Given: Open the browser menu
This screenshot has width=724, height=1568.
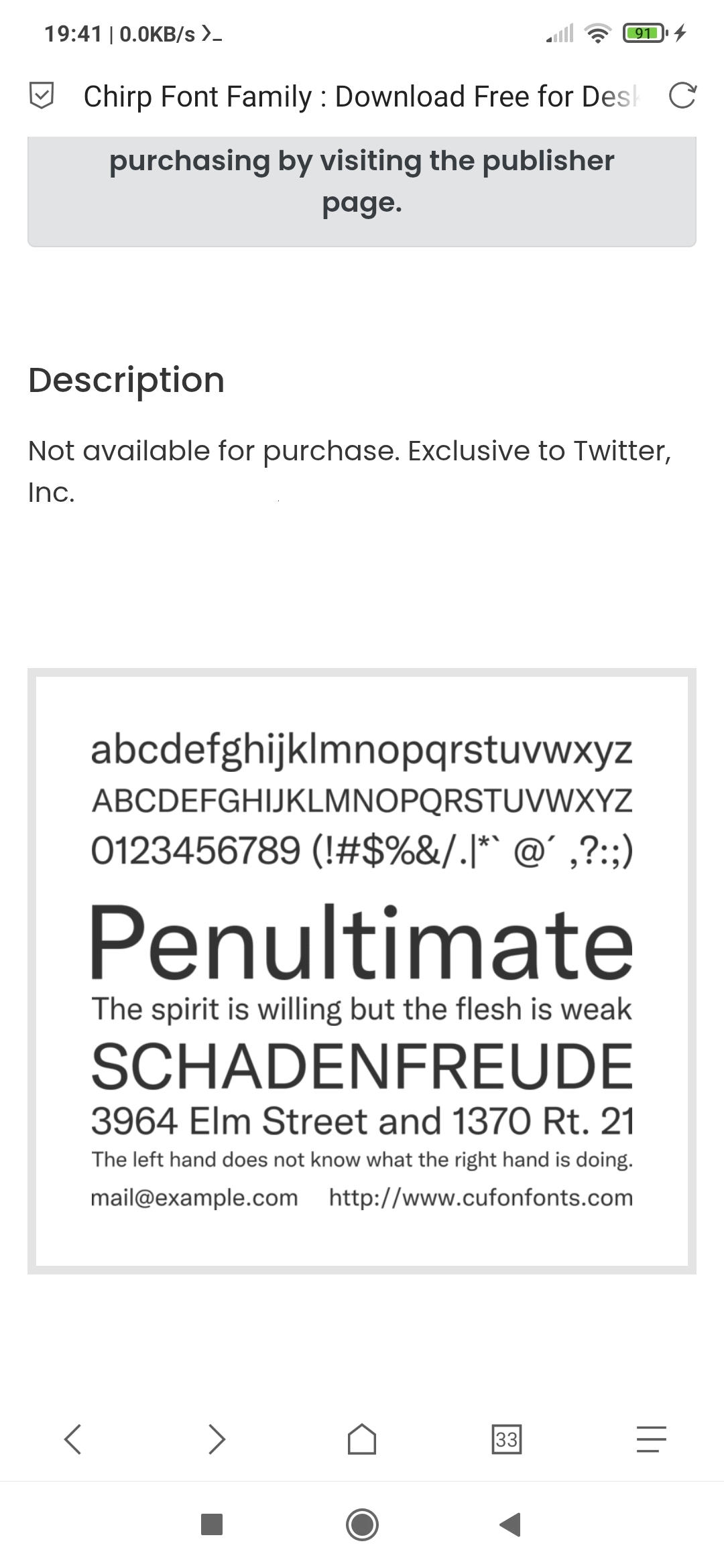Looking at the screenshot, I should [651, 1439].
